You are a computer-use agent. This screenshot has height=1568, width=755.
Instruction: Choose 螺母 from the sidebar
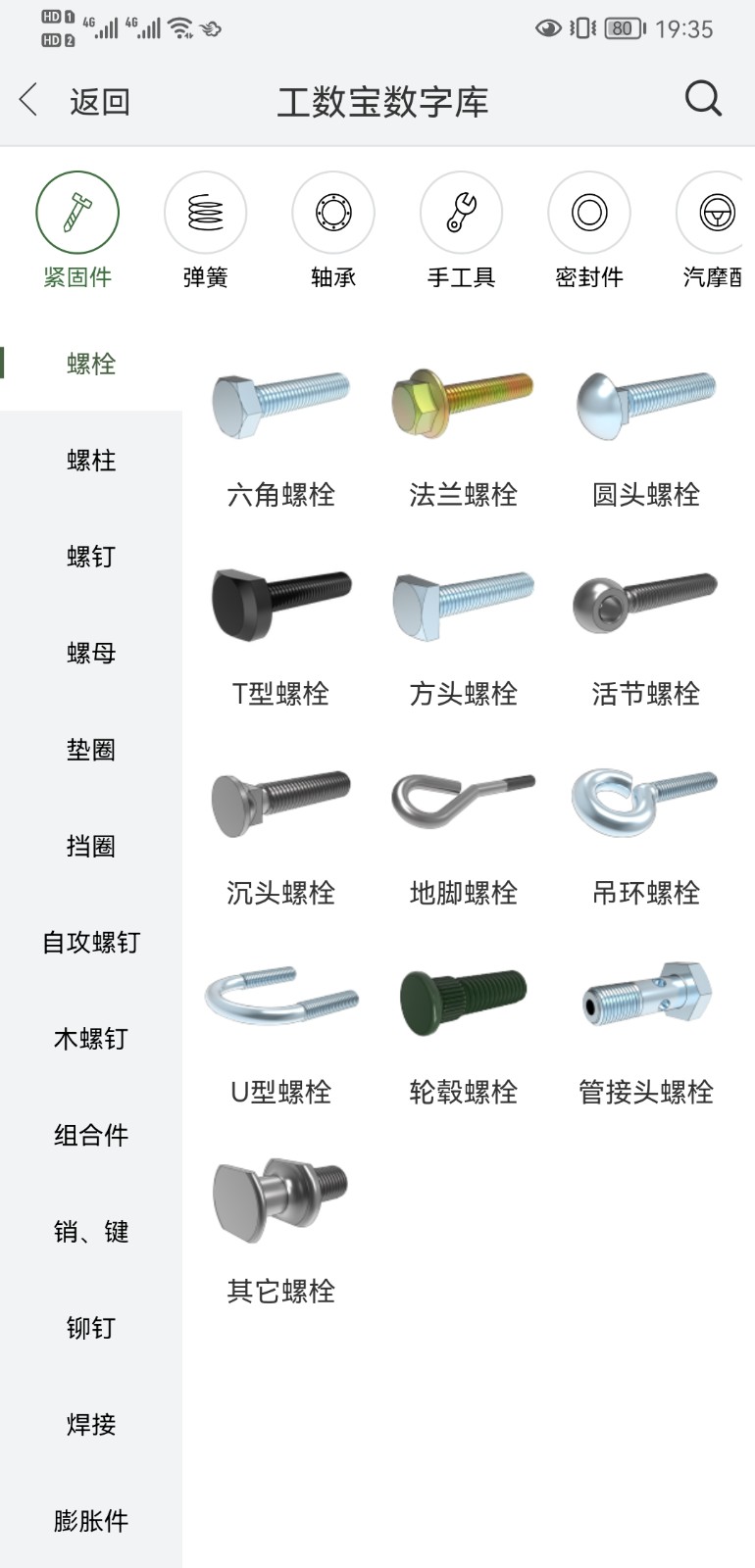(x=91, y=653)
